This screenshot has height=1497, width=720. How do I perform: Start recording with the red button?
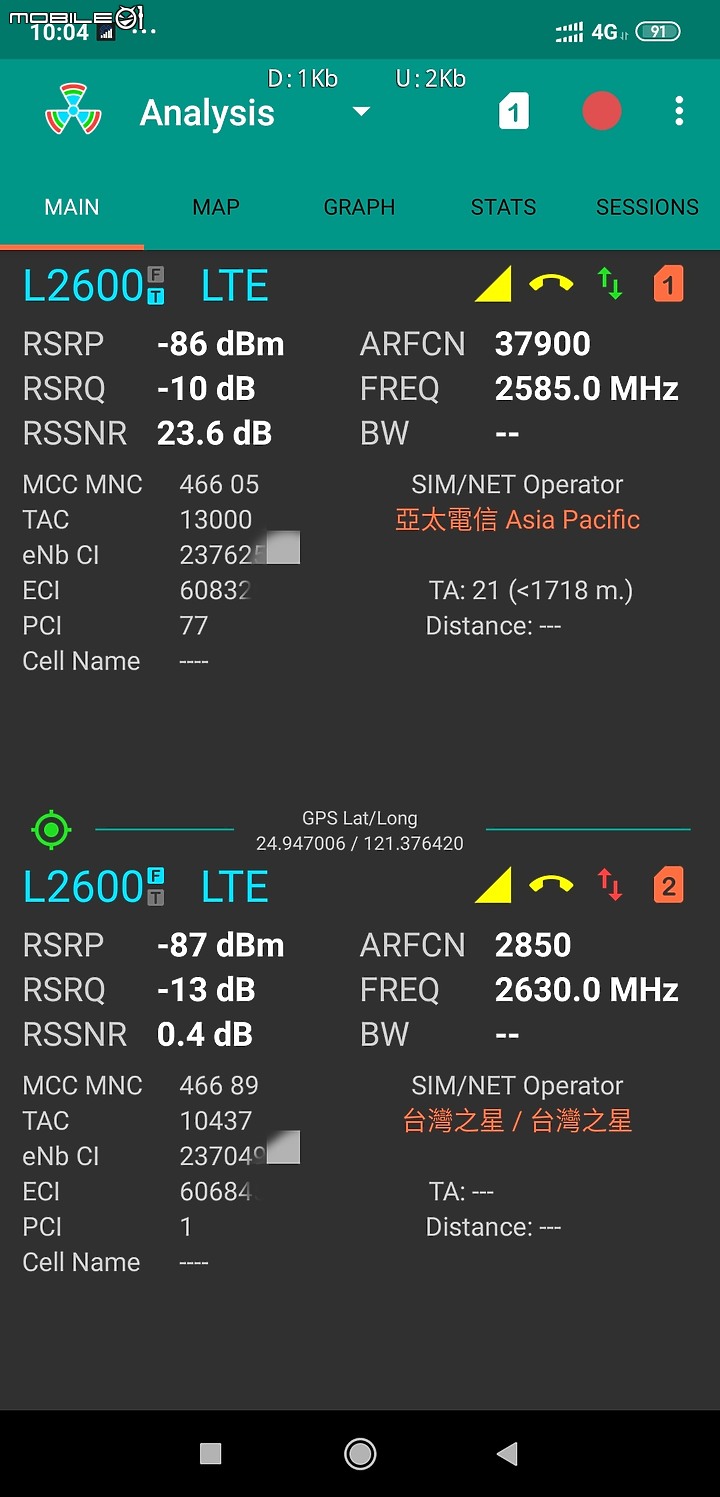coord(602,111)
